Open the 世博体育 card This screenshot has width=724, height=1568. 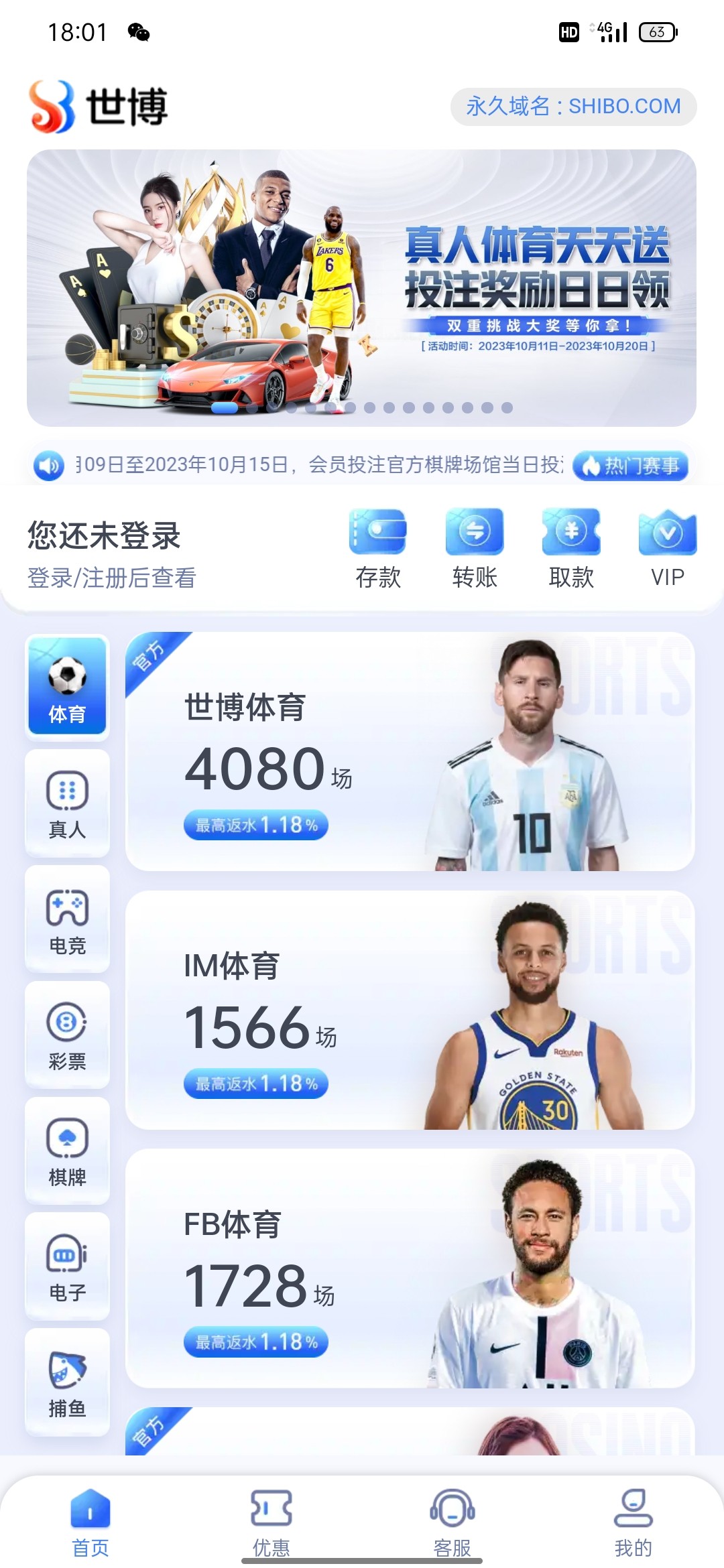coord(410,751)
